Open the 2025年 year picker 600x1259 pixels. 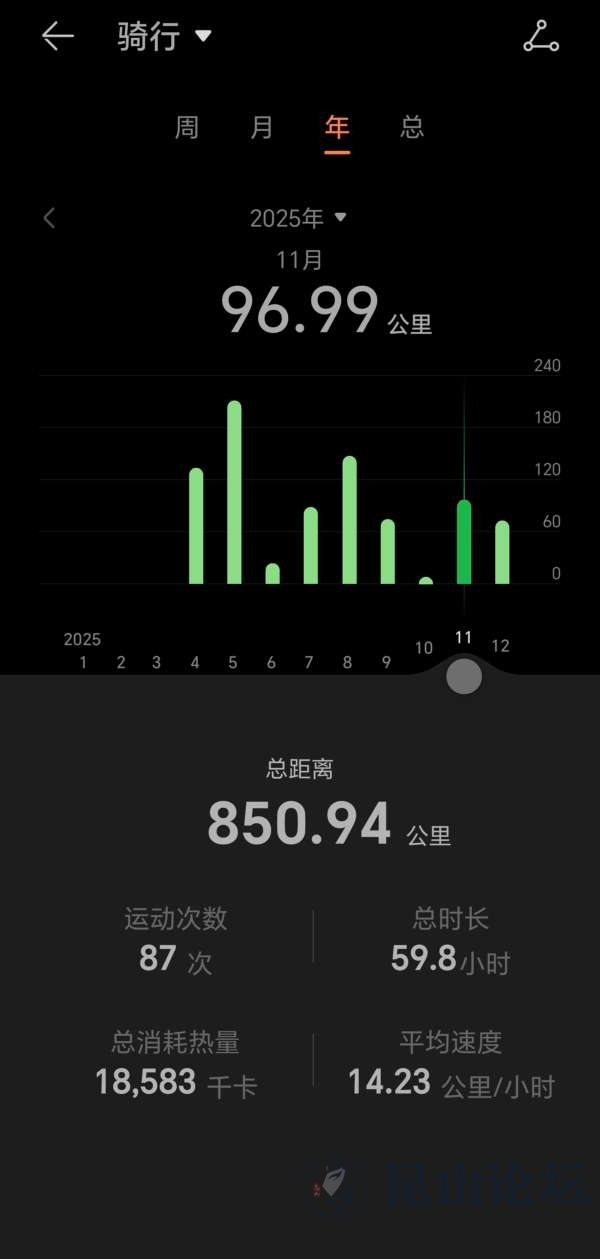point(297,218)
